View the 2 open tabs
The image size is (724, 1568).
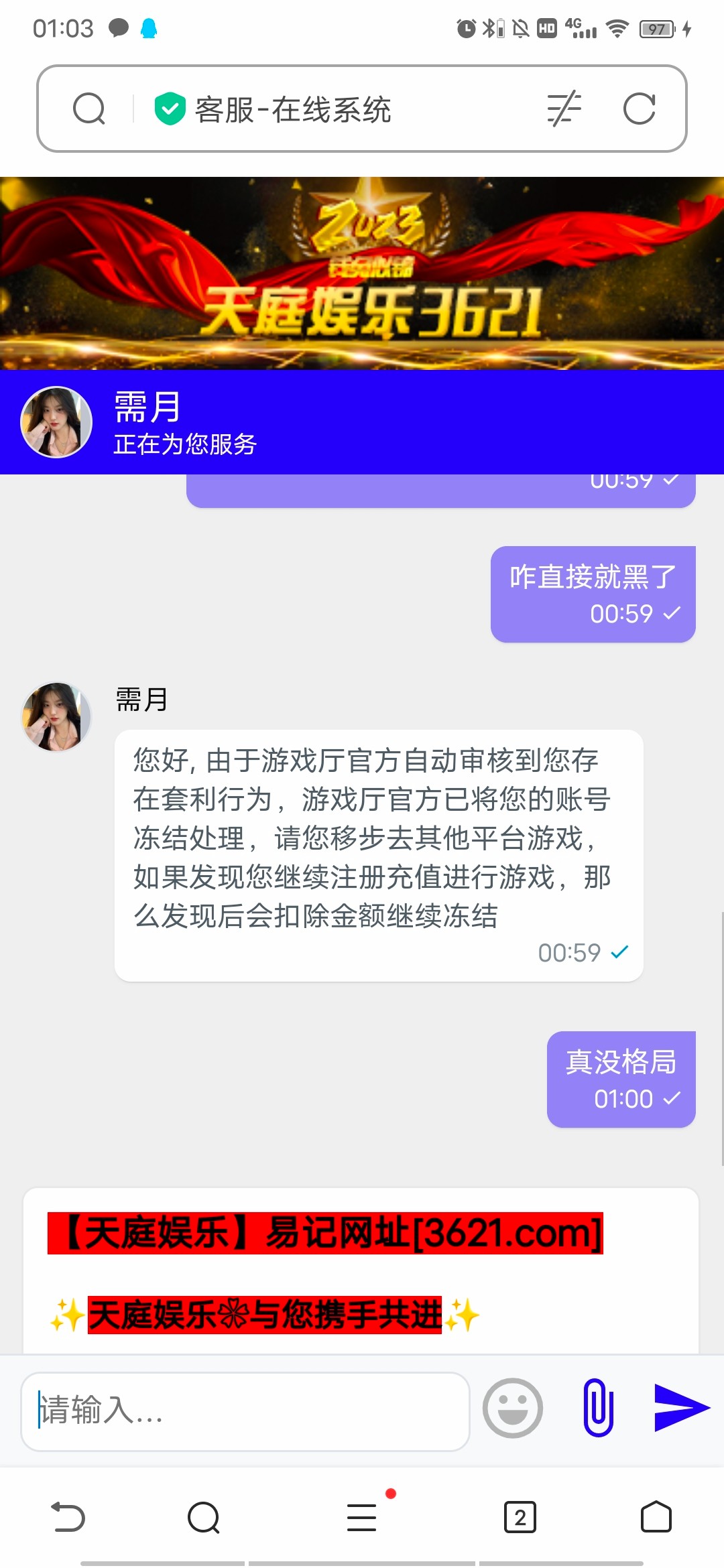(x=520, y=1518)
